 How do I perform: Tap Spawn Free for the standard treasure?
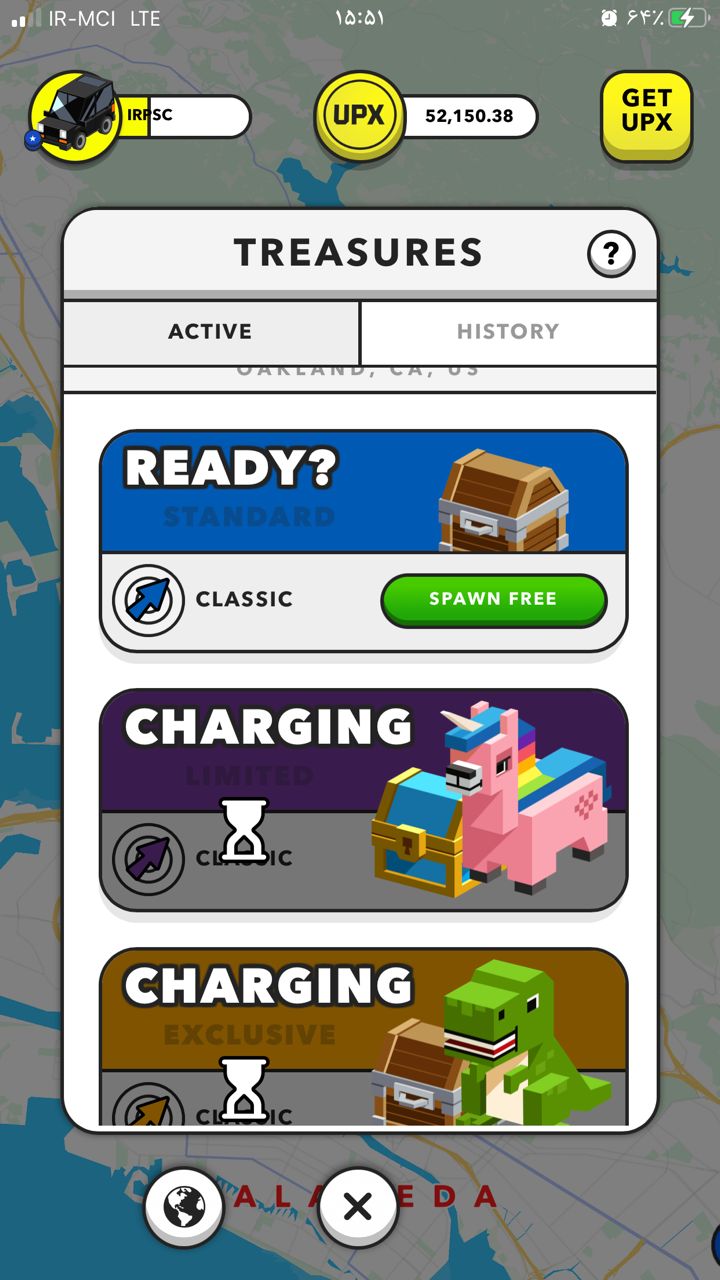click(x=493, y=600)
